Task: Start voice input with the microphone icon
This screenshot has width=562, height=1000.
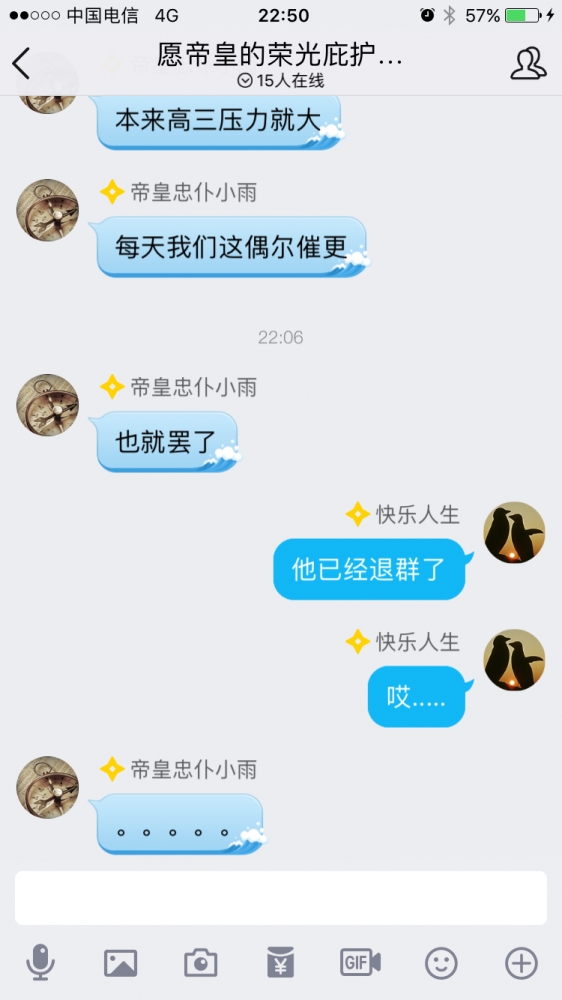Action: [40, 962]
